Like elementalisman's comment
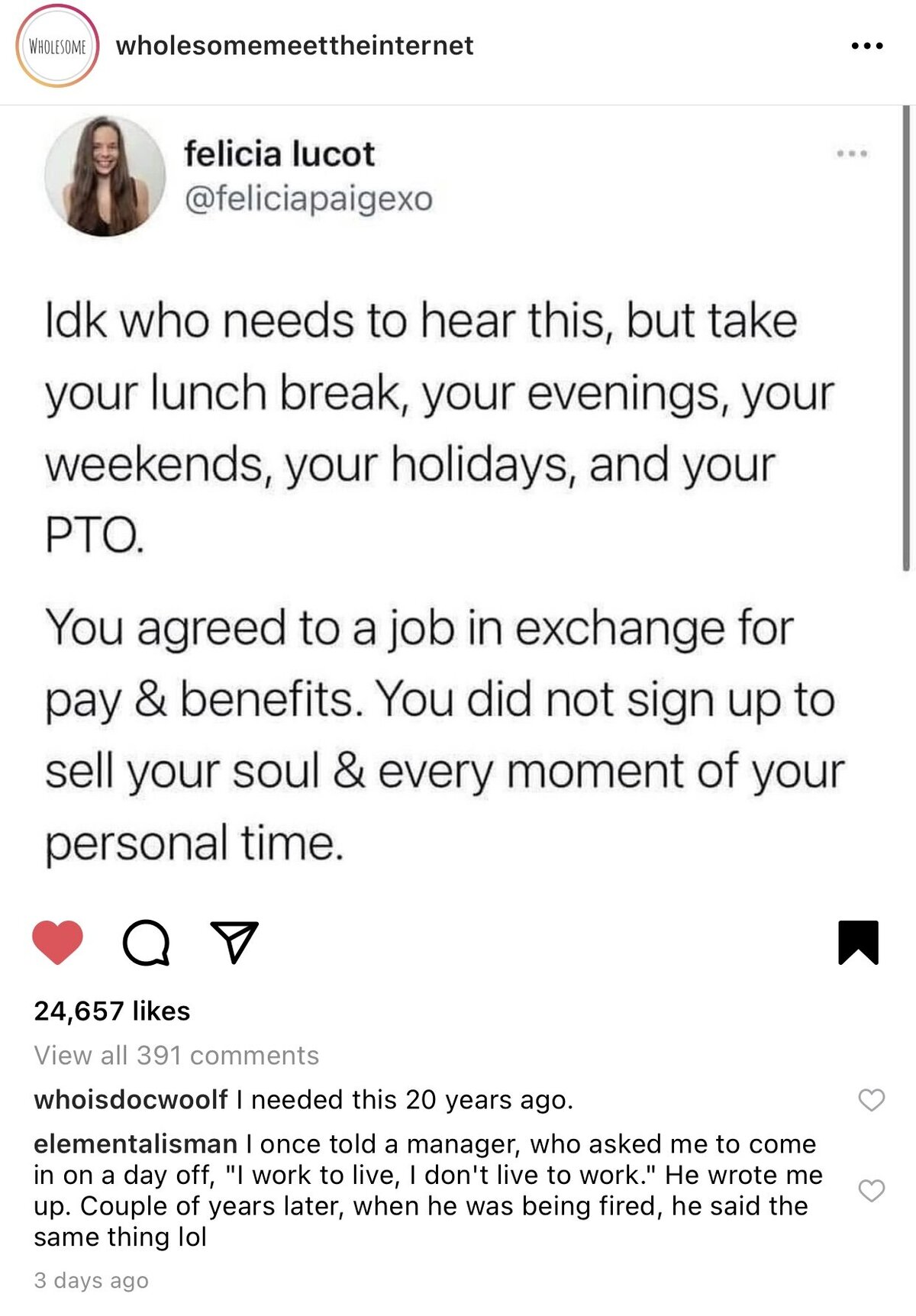The width and height of the screenshot is (916, 1316). (x=871, y=1190)
